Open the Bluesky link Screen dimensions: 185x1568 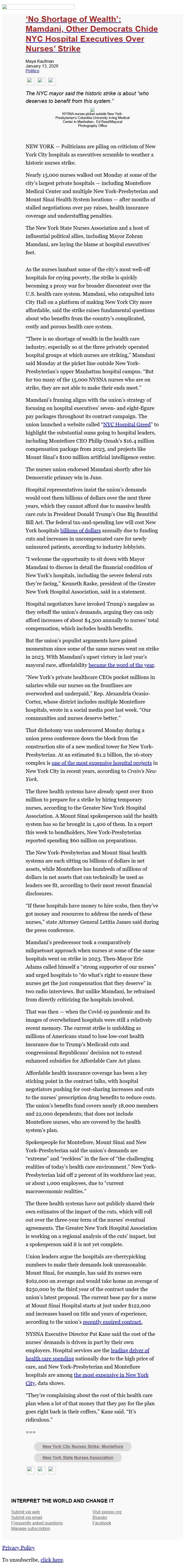(x=100, y=1517)
